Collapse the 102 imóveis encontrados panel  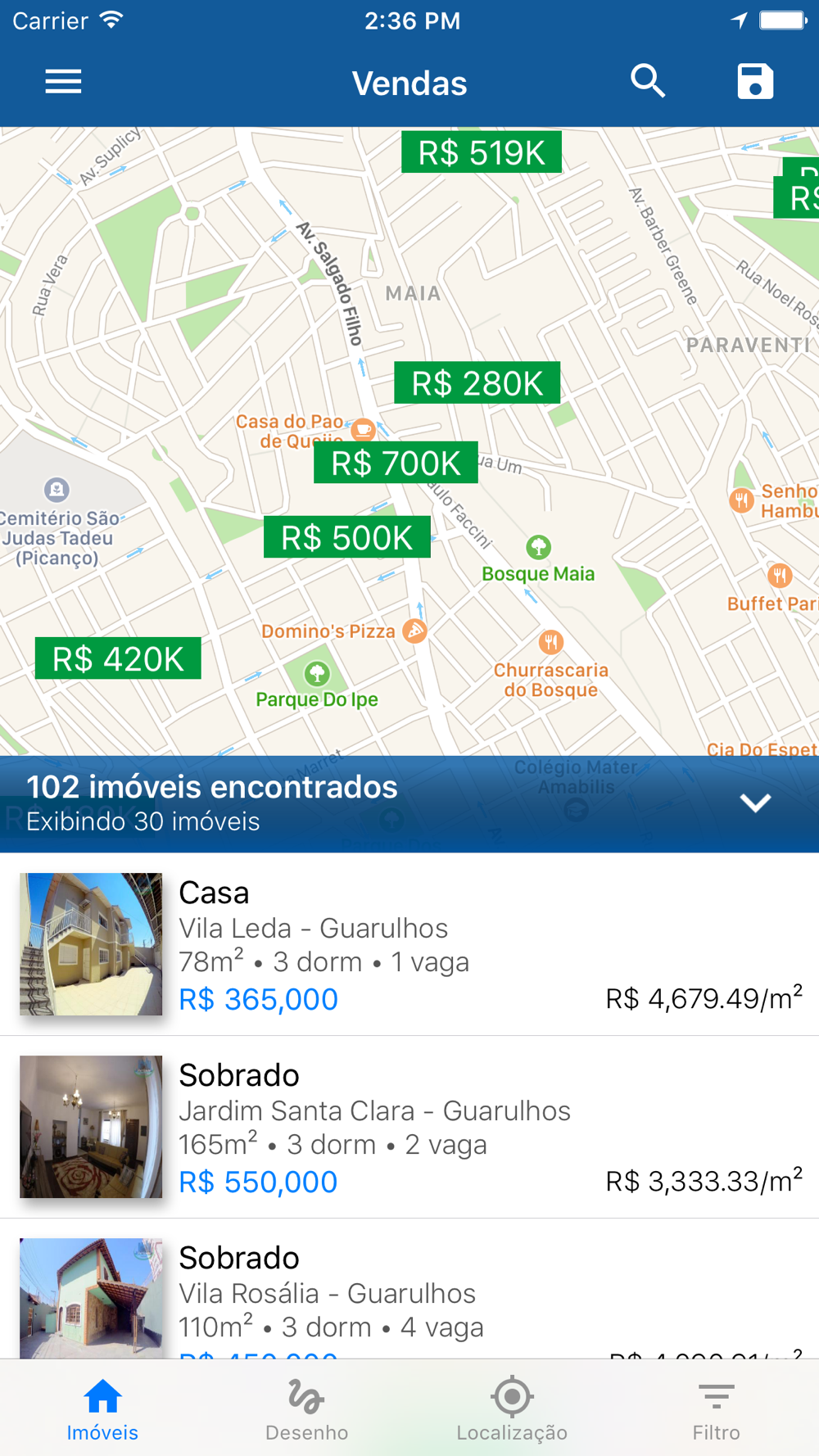(755, 803)
